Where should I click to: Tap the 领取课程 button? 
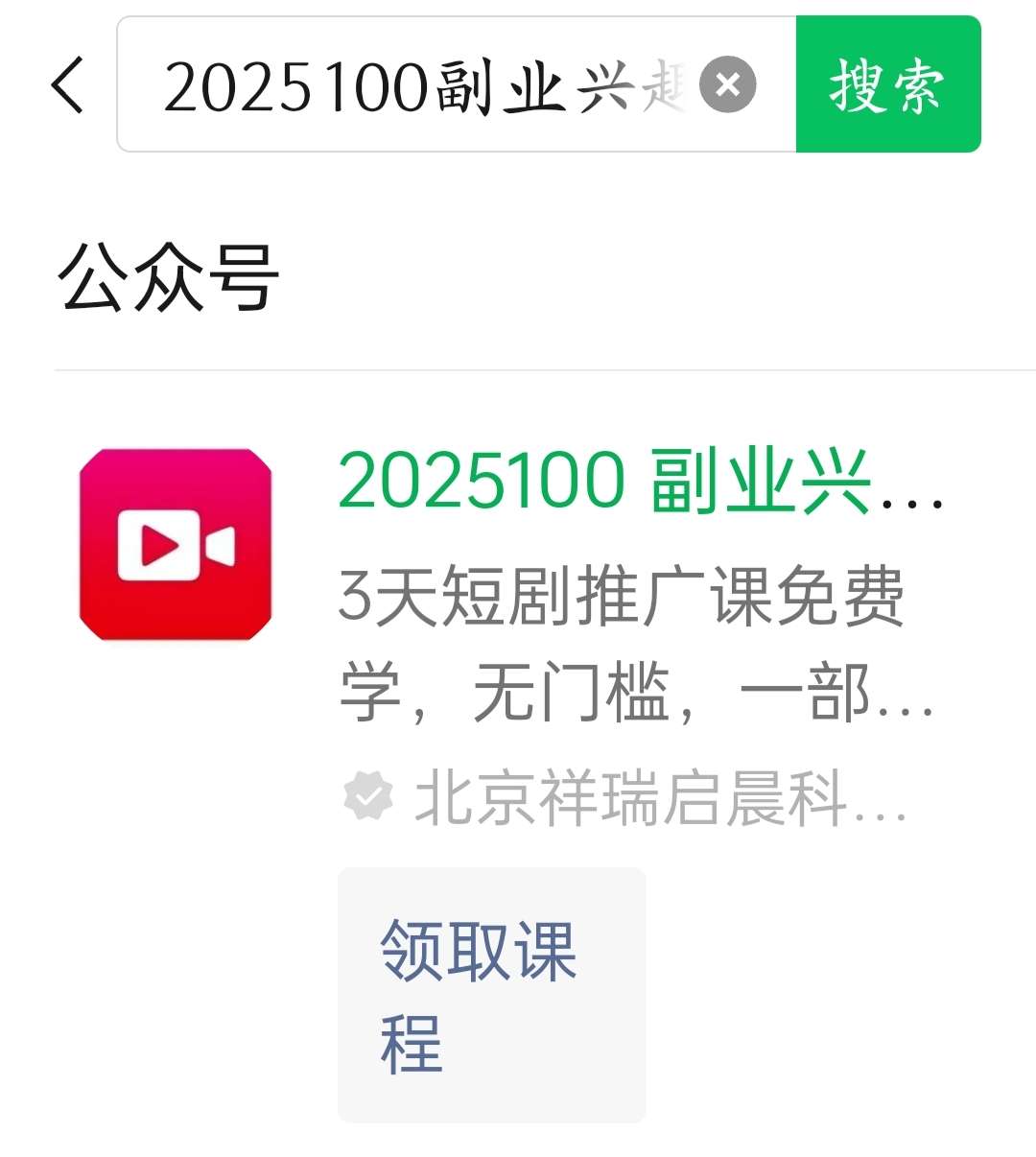coord(491,995)
